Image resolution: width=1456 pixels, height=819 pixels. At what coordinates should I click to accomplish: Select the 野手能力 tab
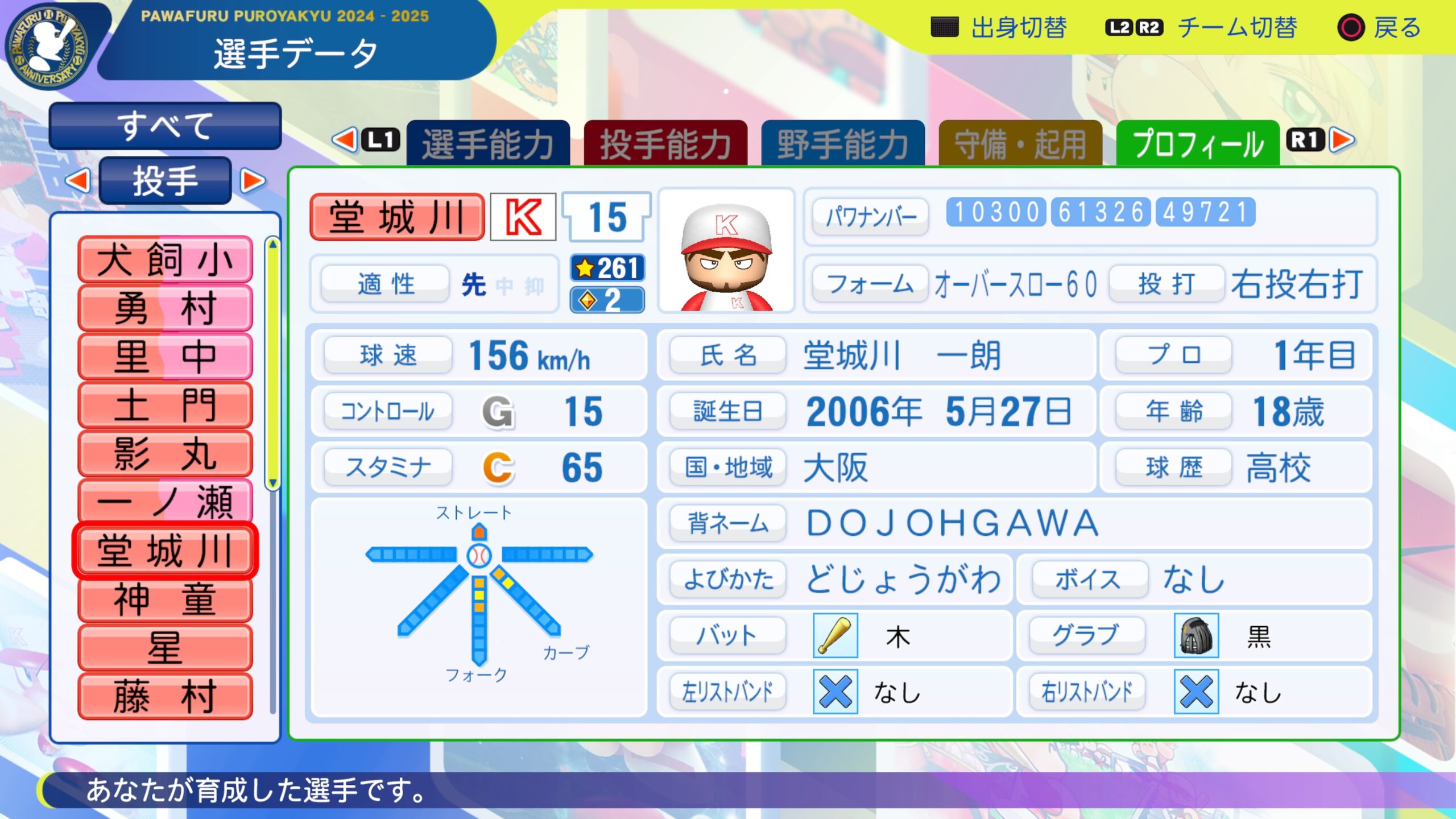pos(842,144)
